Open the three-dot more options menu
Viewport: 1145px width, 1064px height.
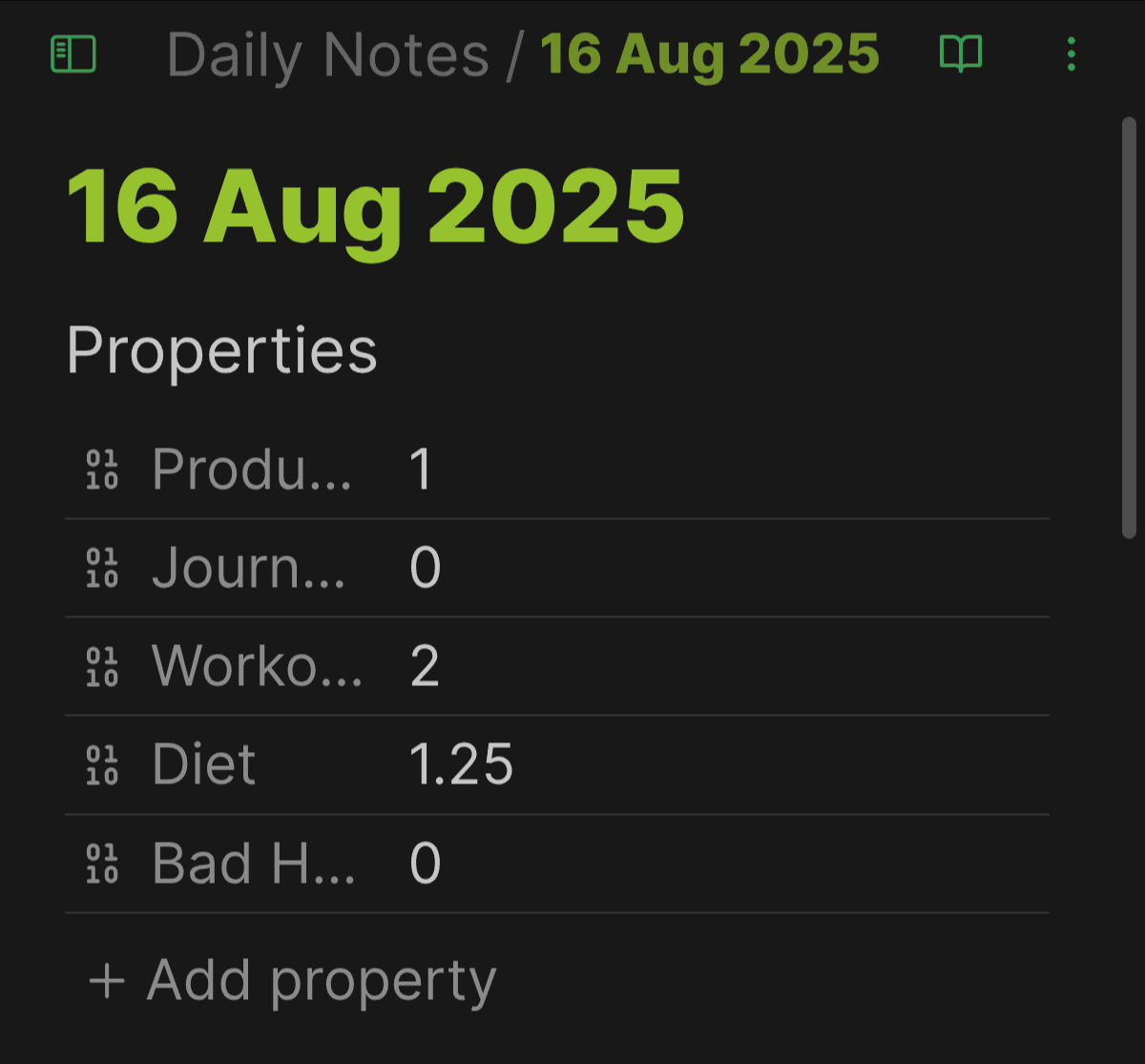[1071, 54]
